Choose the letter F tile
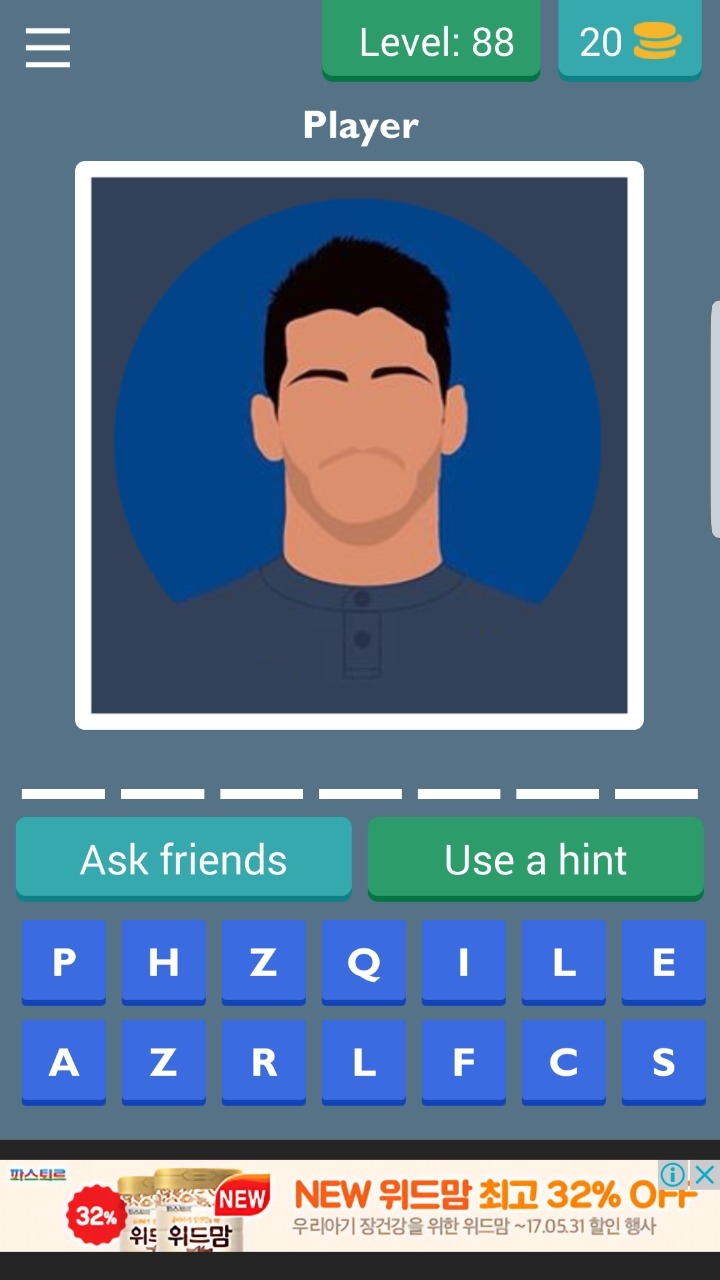 click(464, 1062)
